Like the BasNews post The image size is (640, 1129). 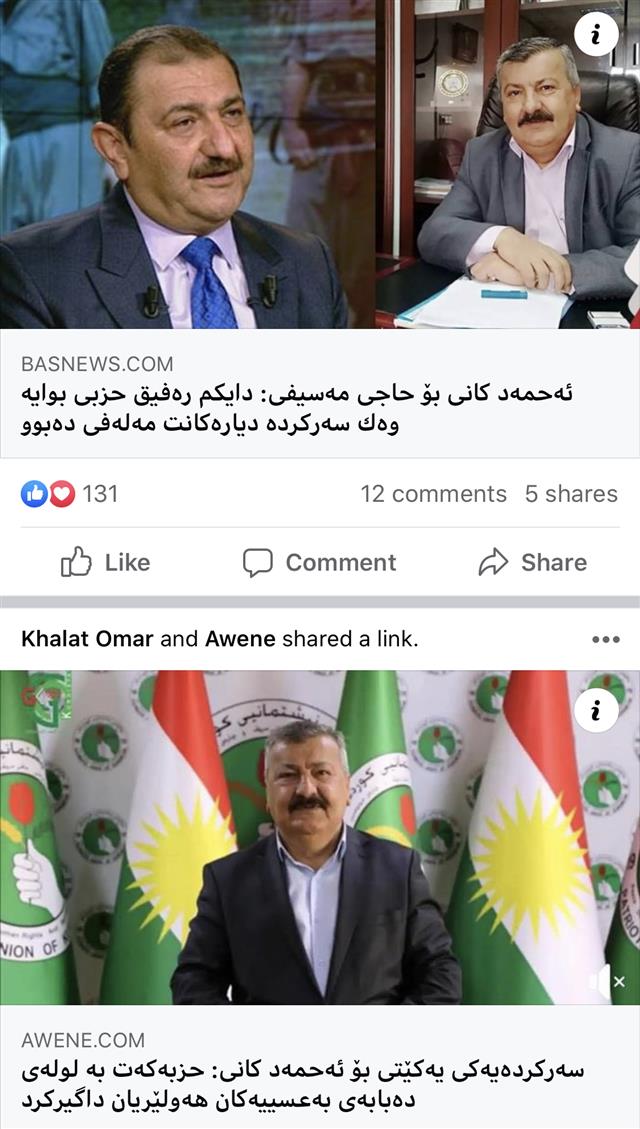point(105,563)
